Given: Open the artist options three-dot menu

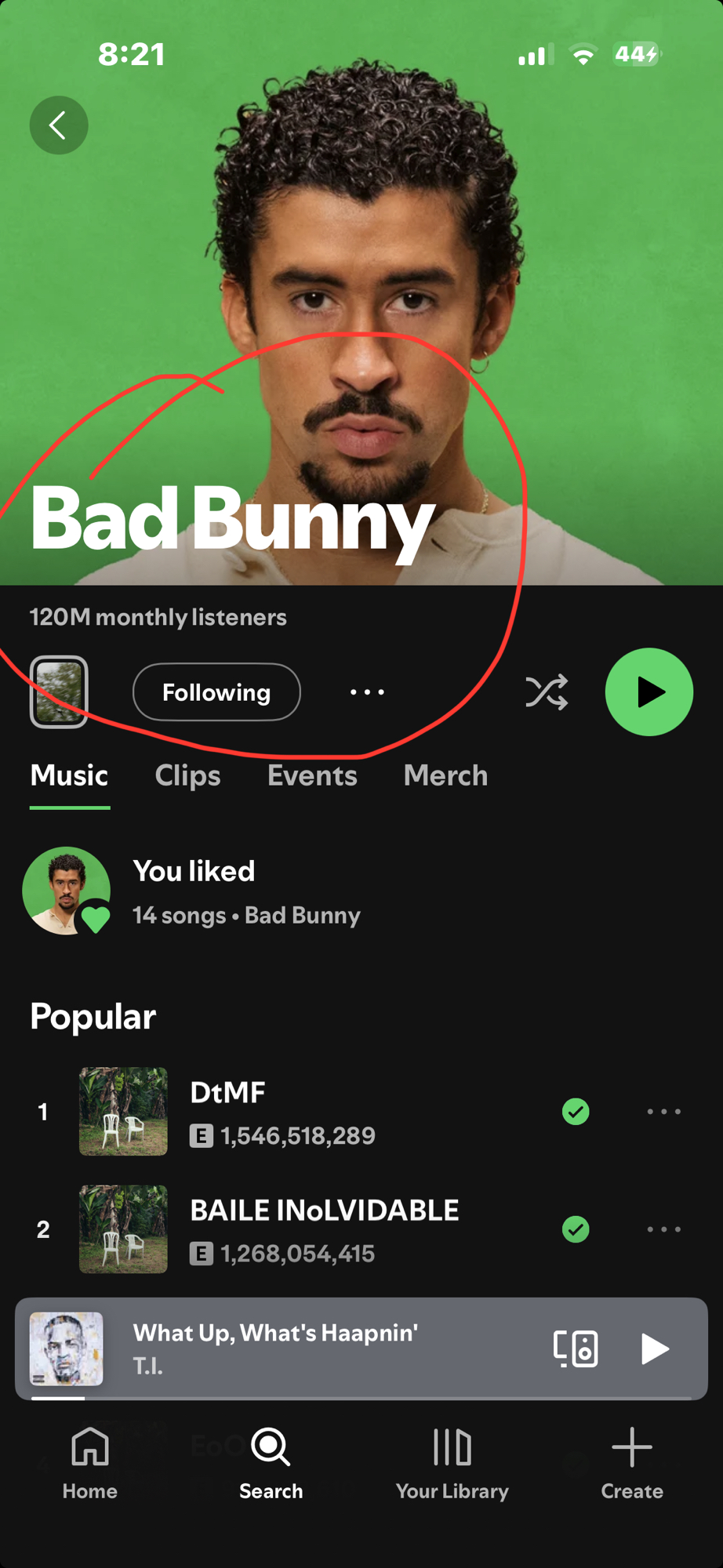Looking at the screenshot, I should [x=367, y=692].
